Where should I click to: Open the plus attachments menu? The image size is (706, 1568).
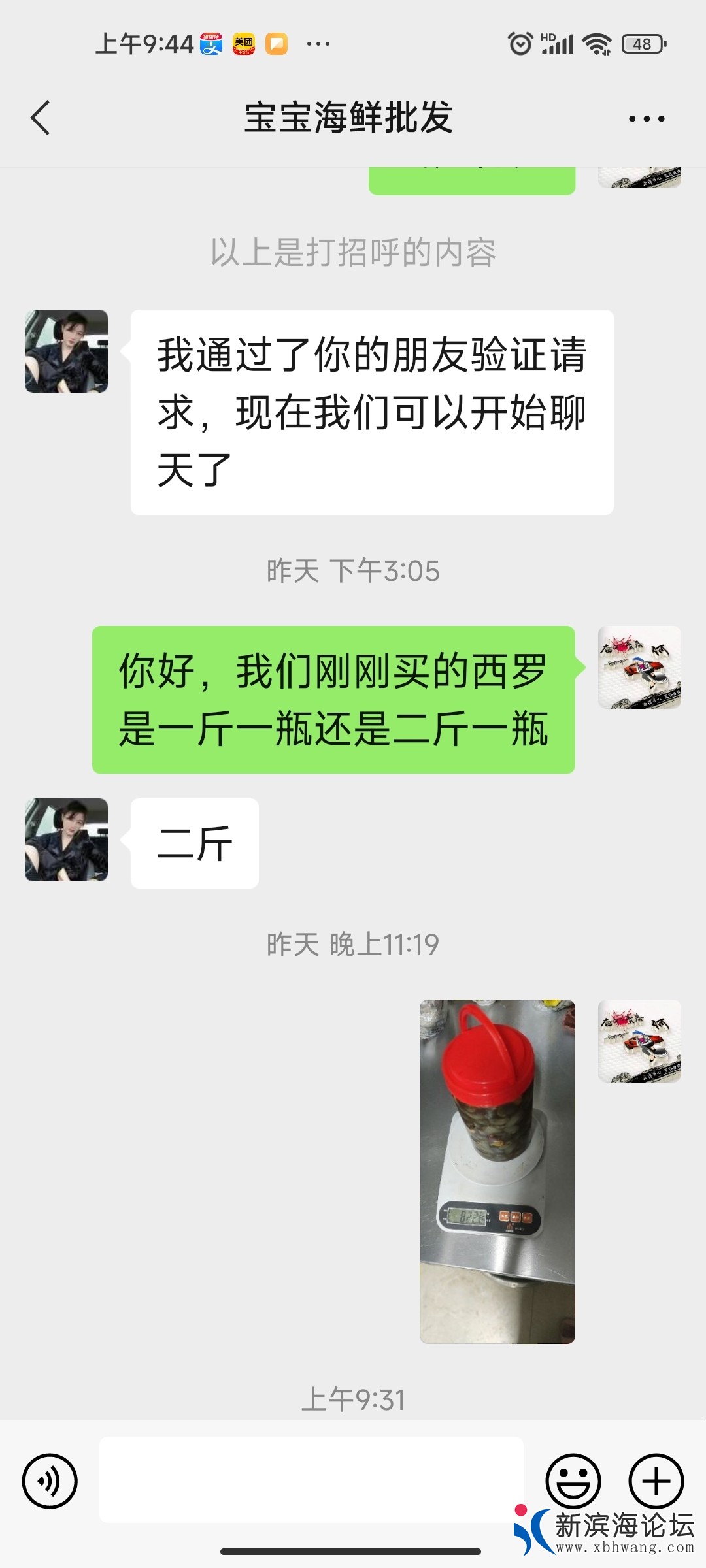click(656, 1480)
